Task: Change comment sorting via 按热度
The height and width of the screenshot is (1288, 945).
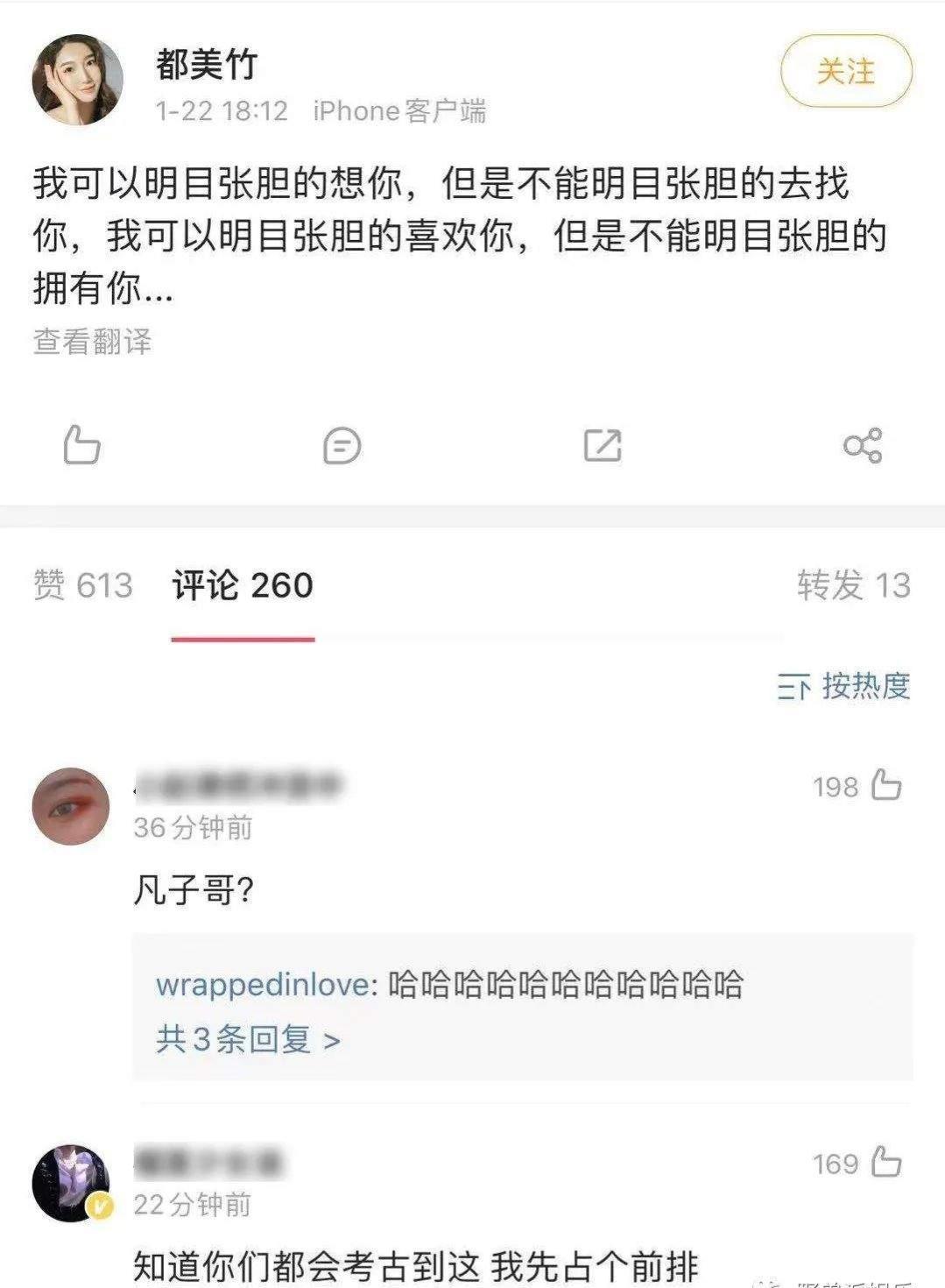Action: tap(843, 686)
